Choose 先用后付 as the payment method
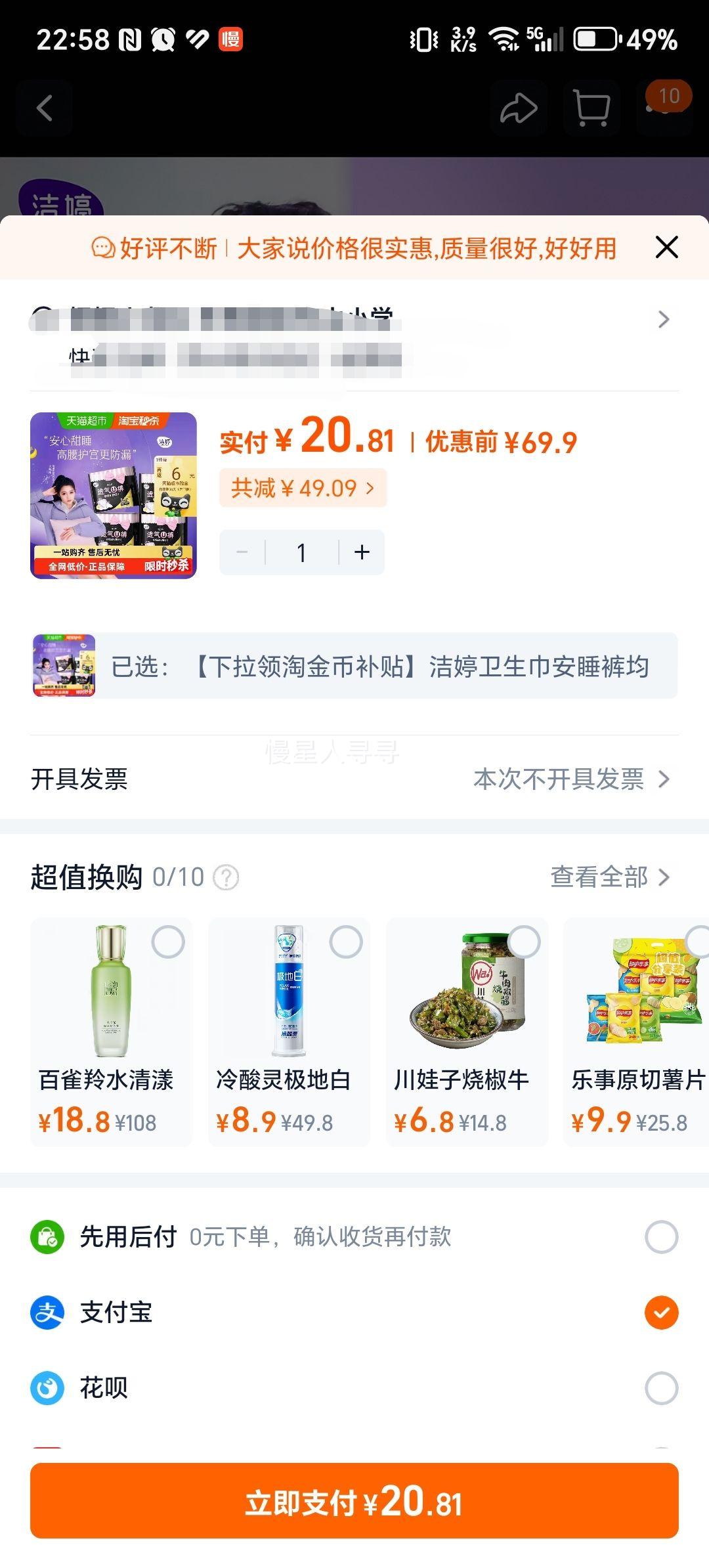Screen dimensions: 709x1568 click(661, 1237)
